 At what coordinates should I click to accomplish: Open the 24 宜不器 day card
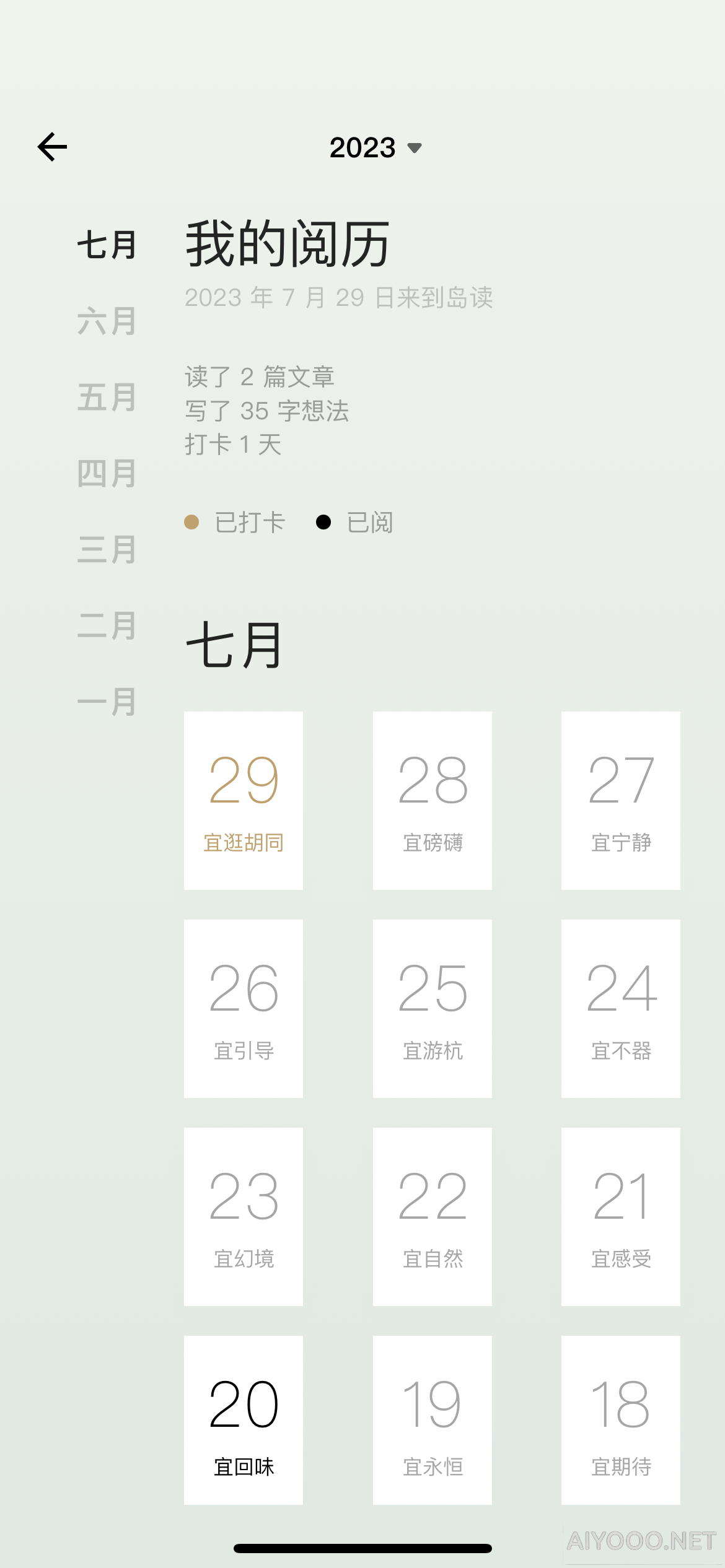tap(621, 1008)
